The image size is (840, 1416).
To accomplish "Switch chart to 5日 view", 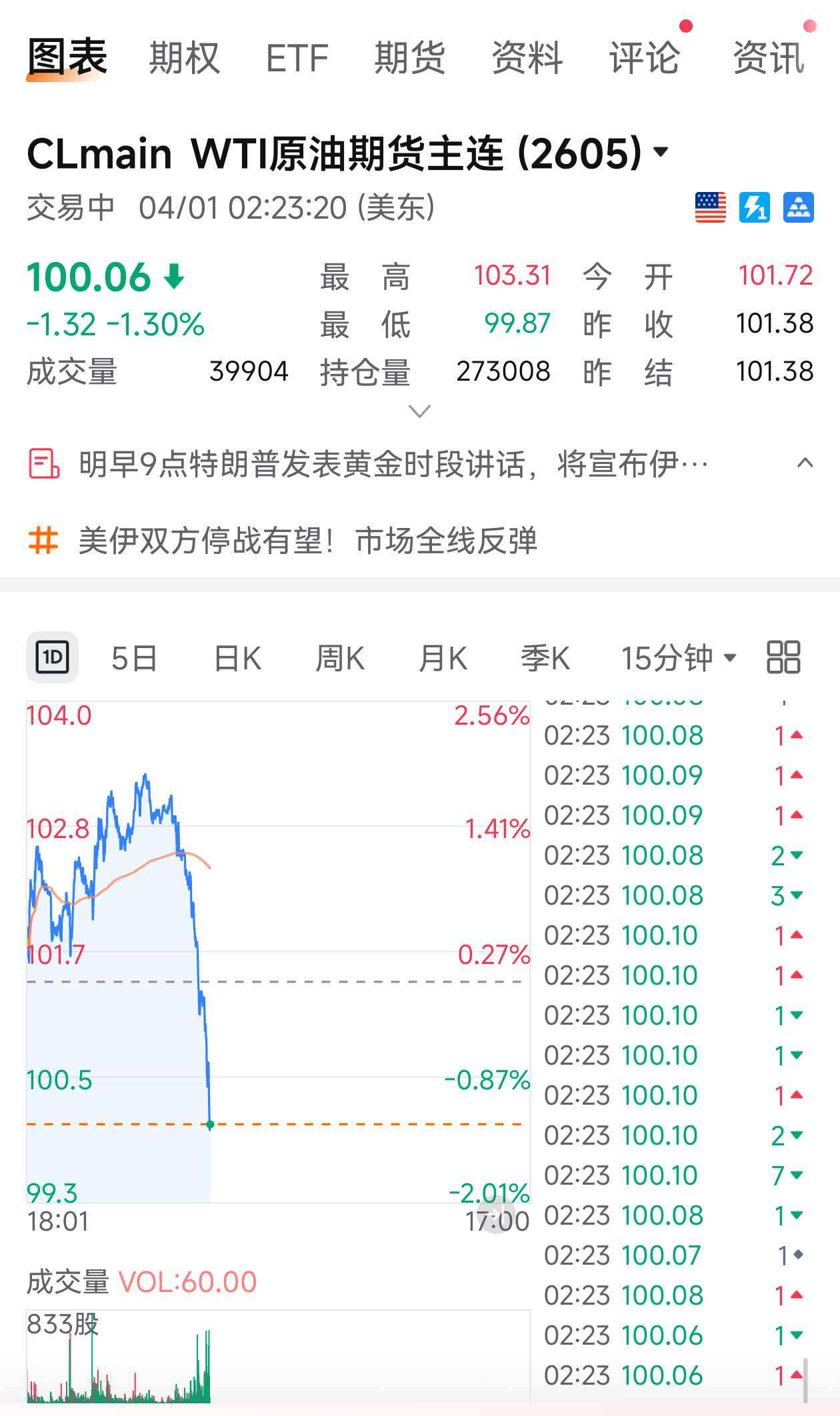I will coord(134,659).
